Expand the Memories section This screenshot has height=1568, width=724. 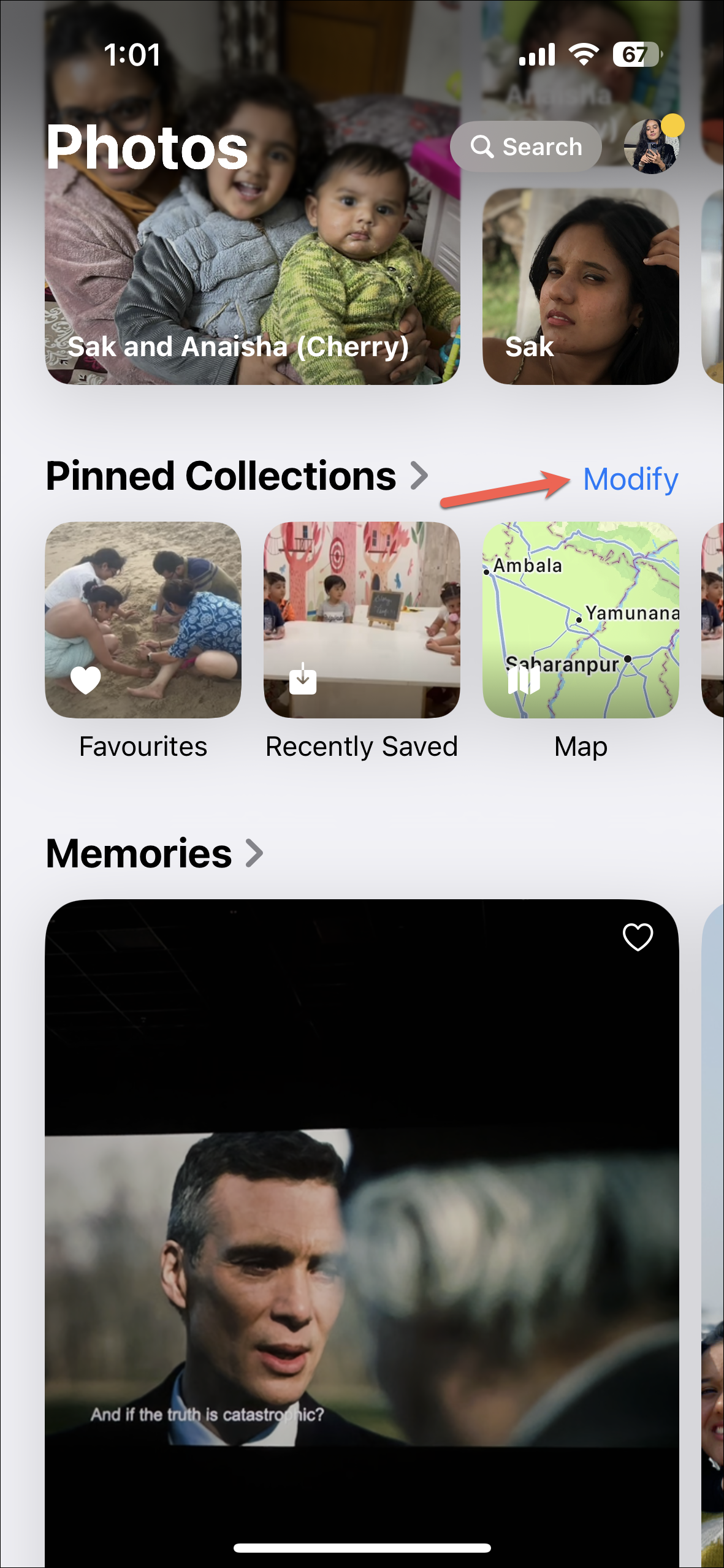point(154,853)
